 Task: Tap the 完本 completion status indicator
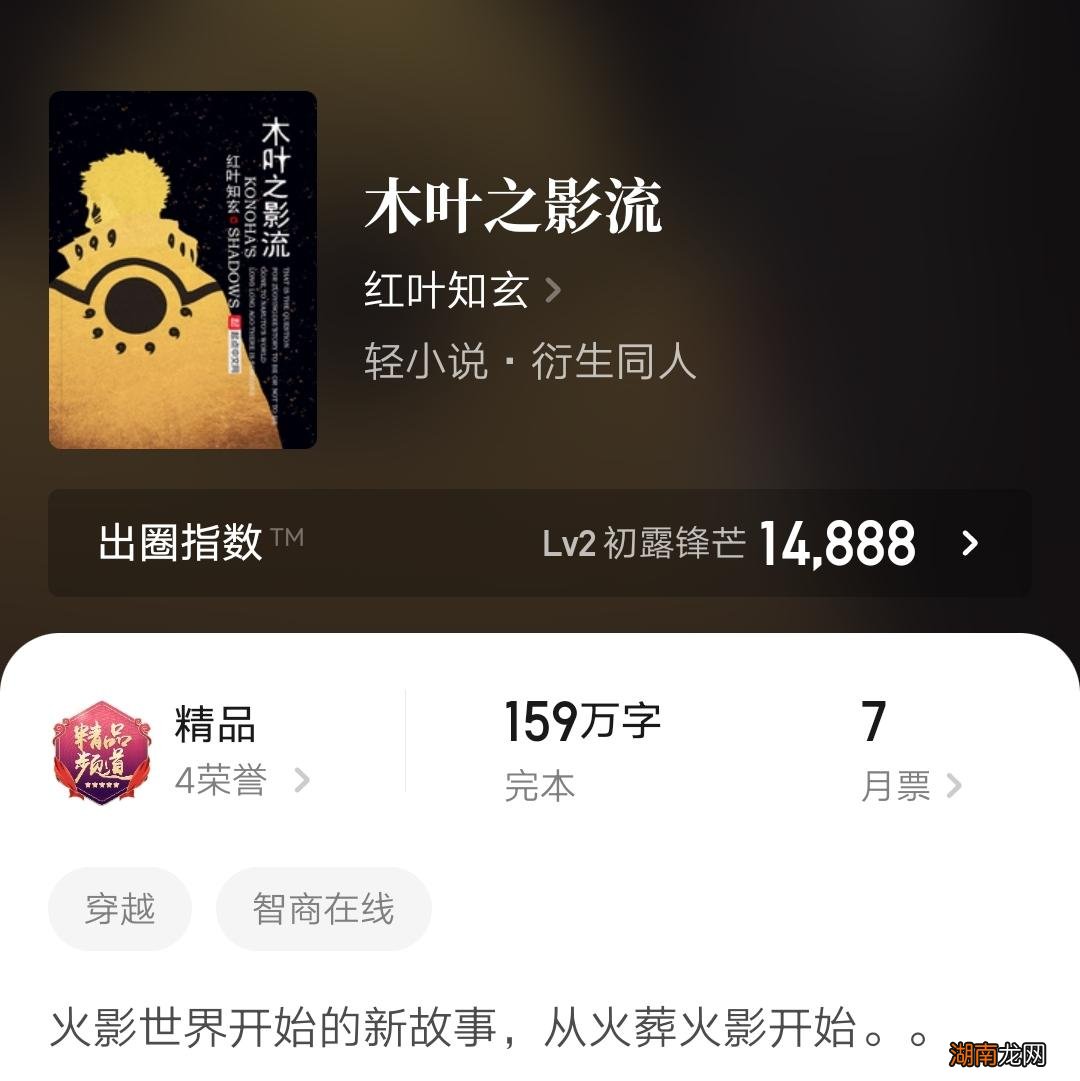(x=540, y=786)
